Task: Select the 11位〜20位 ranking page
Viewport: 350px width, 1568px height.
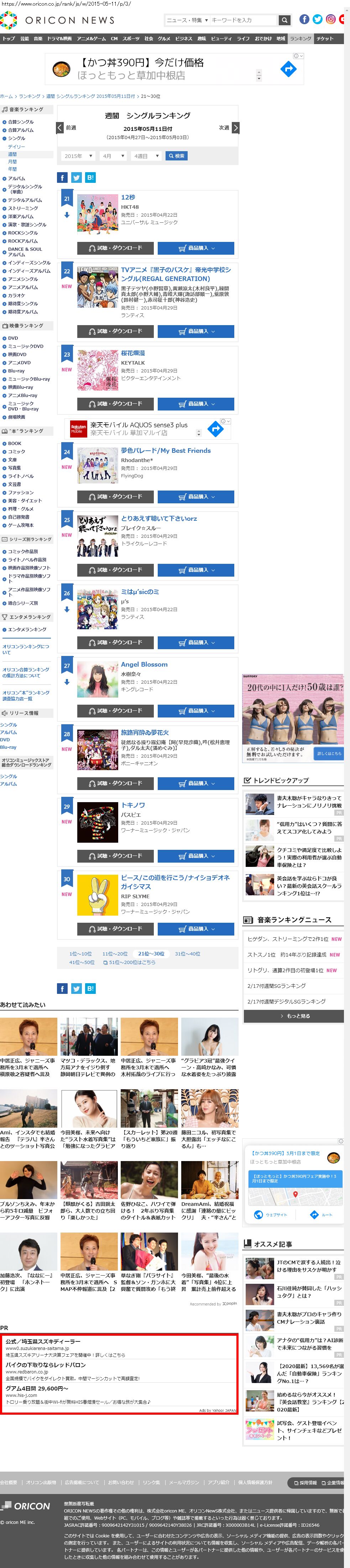Action: pos(115,954)
